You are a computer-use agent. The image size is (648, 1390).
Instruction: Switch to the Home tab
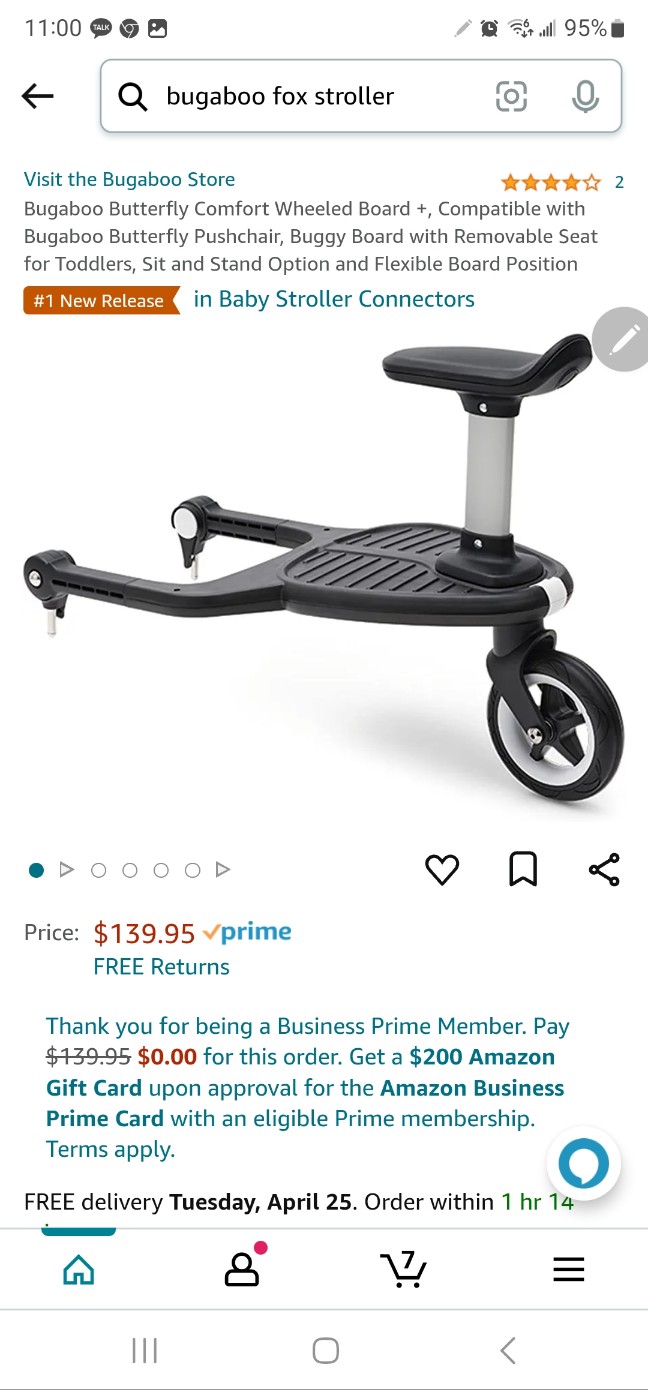78,1270
